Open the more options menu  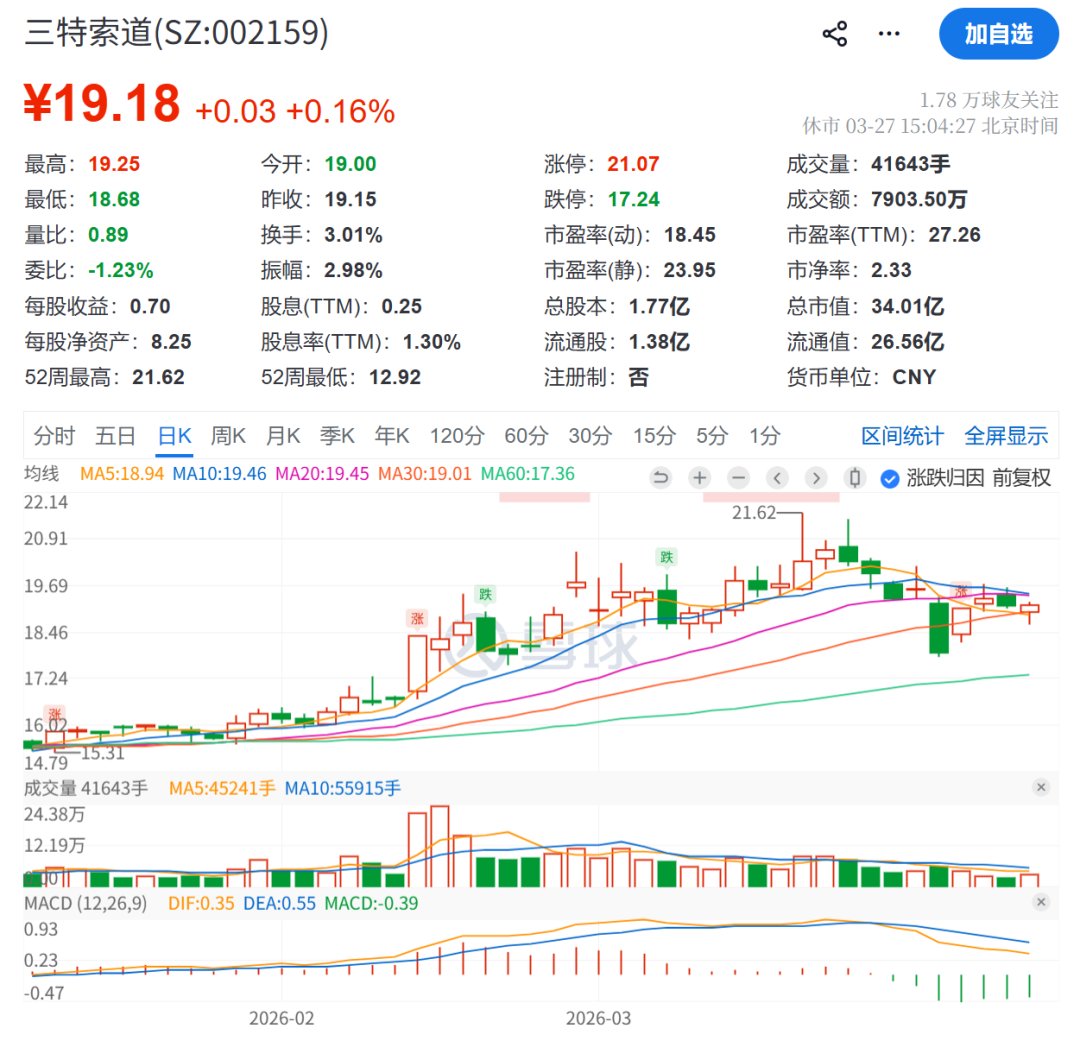point(889,34)
